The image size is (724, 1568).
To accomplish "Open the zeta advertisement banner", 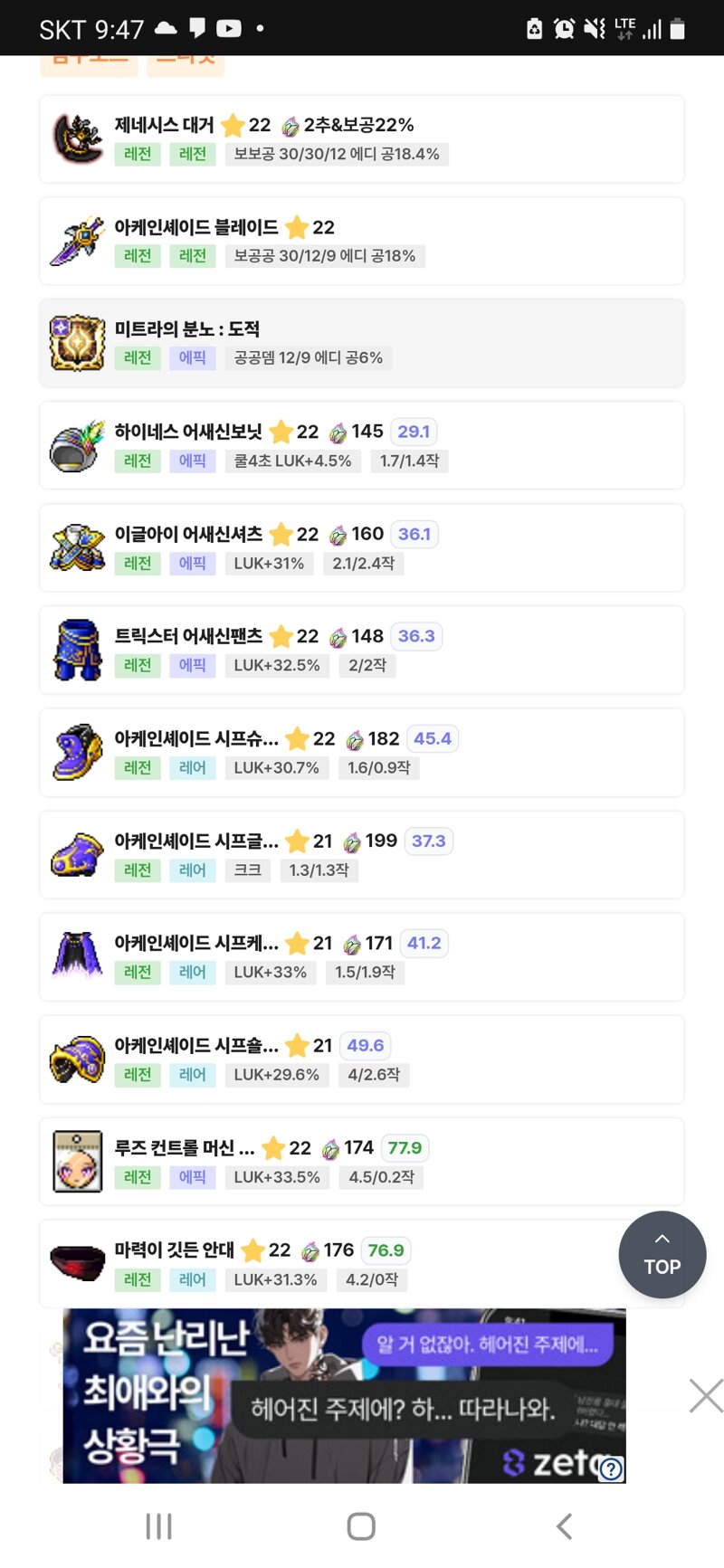I will click(344, 1395).
